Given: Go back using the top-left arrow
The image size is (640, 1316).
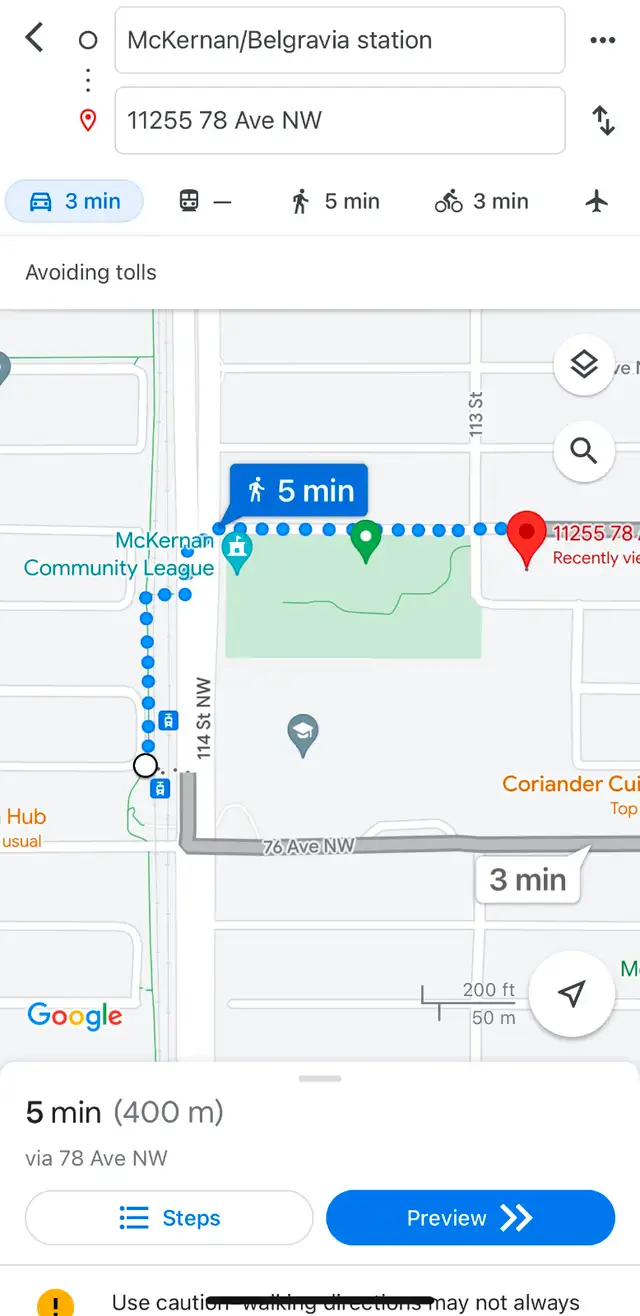Looking at the screenshot, I should (x=34, y=39).
